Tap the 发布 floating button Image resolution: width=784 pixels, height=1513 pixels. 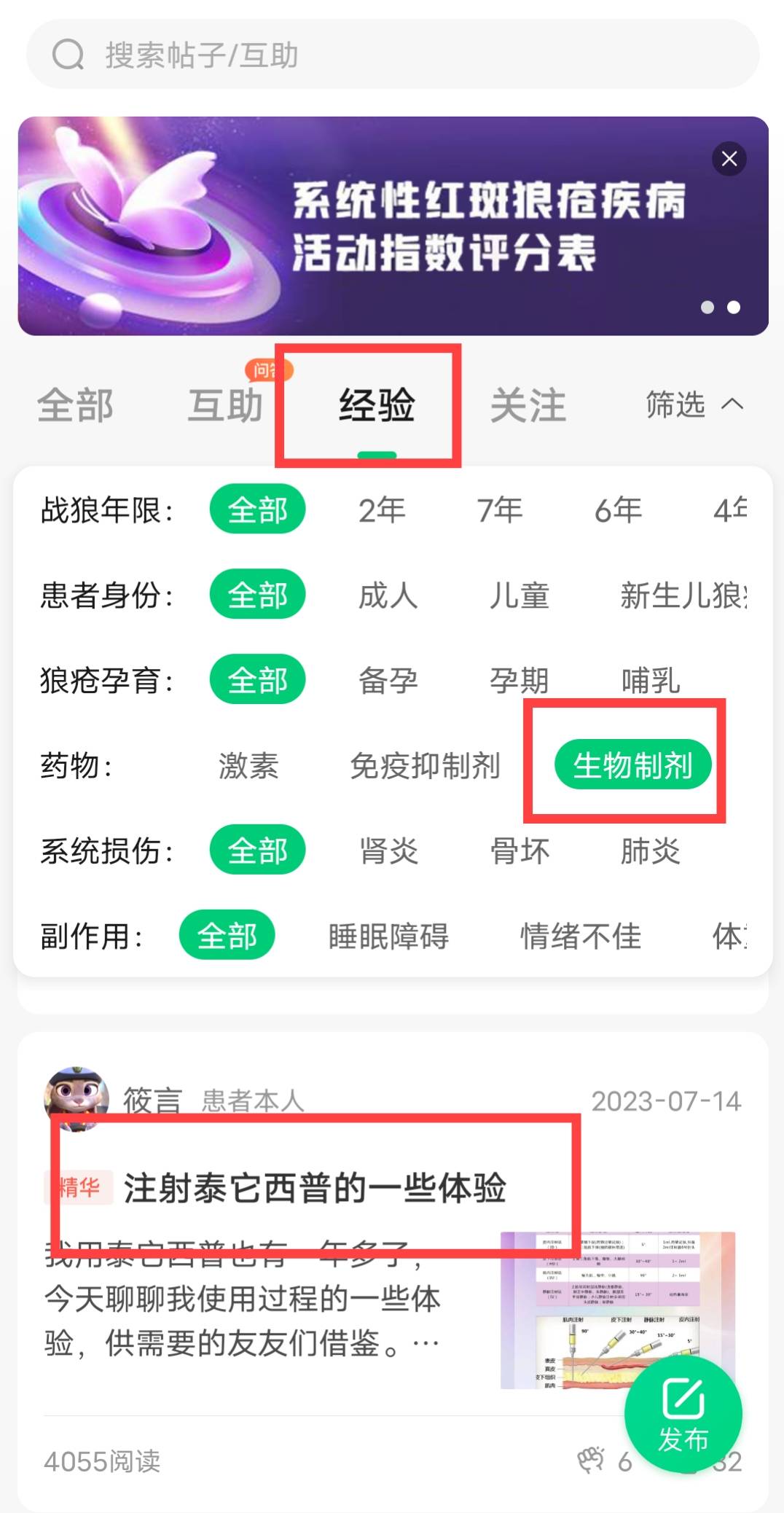683,1415
